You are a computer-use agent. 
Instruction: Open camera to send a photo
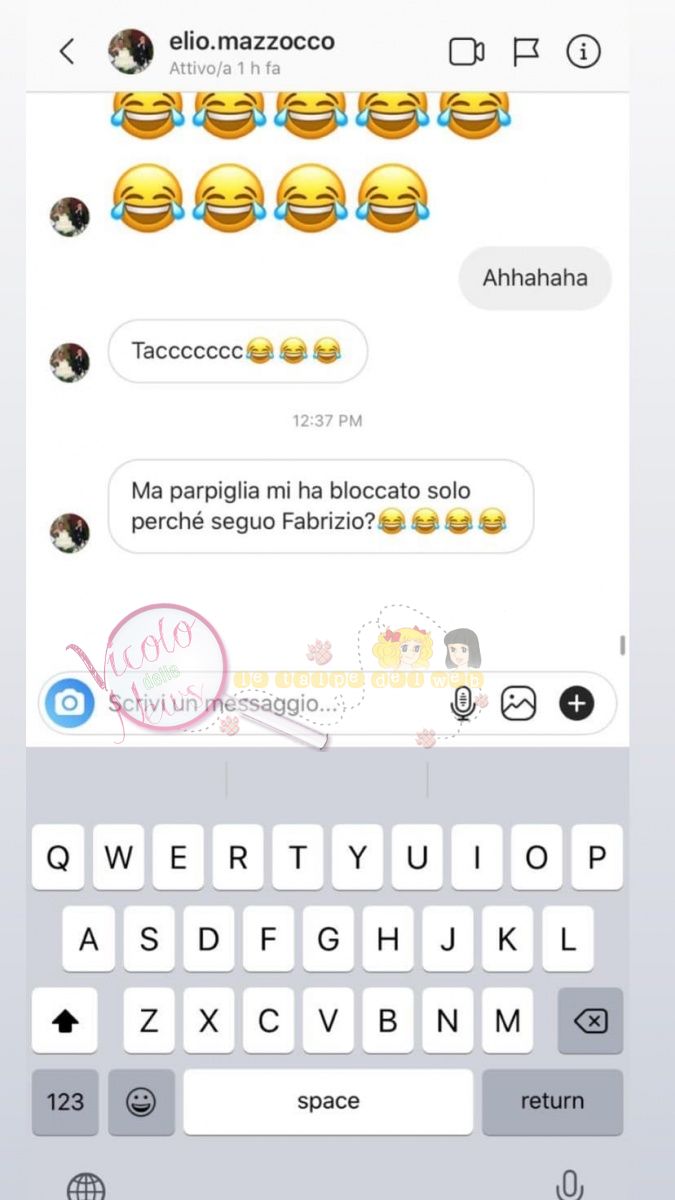click(x=69, y=703)
